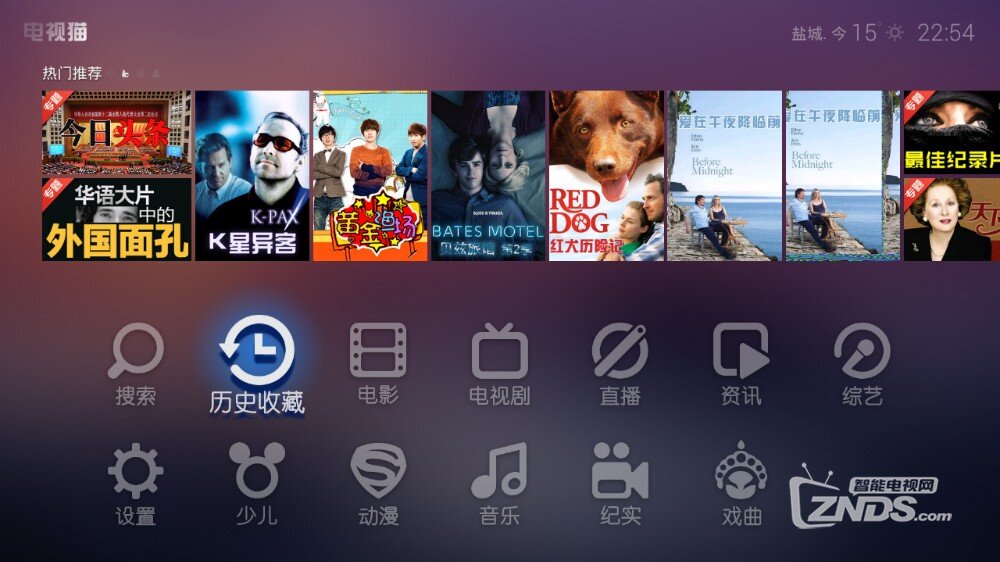
Task: Open the 电视剧 TV series category
Action: click(x=499, y=364)
